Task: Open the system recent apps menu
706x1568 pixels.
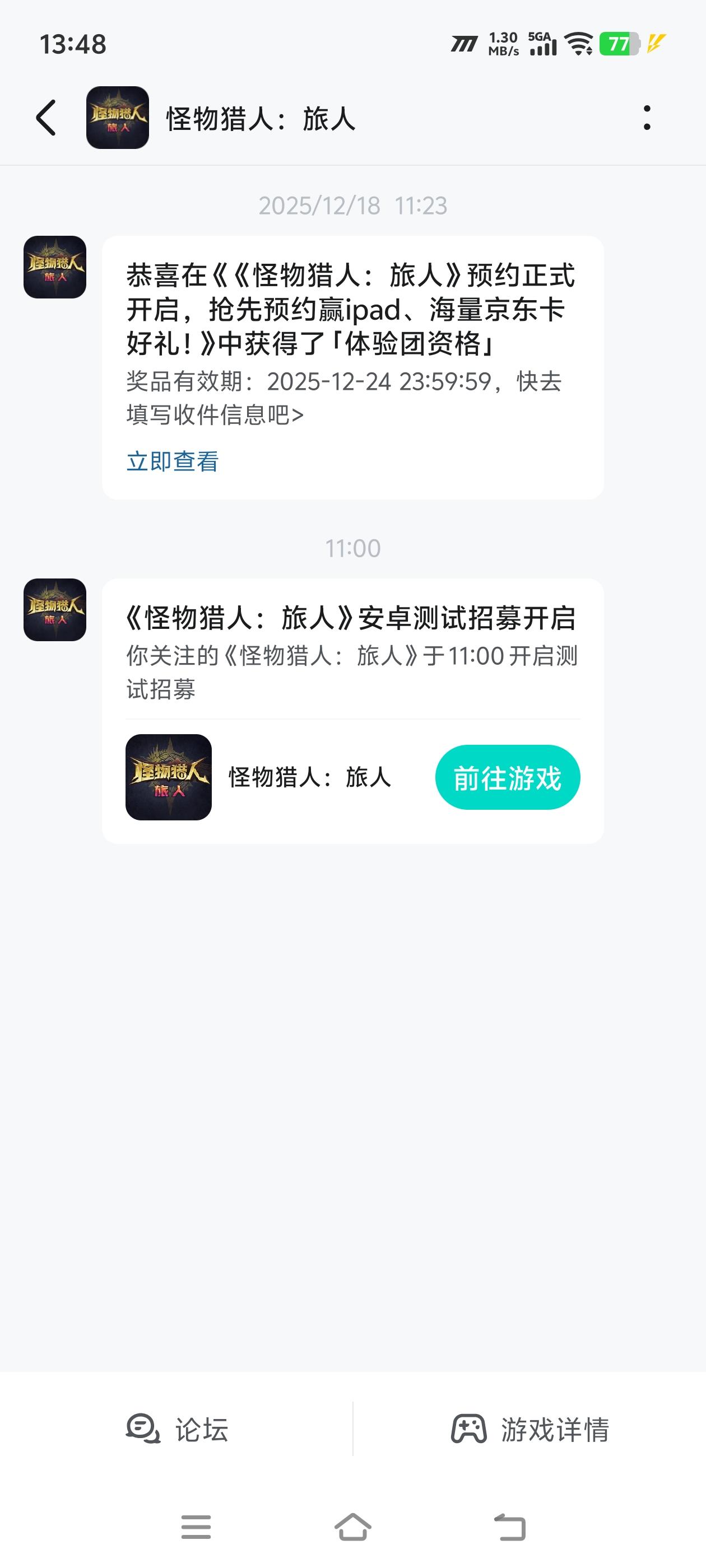Action: click(x=196, y=1527)
